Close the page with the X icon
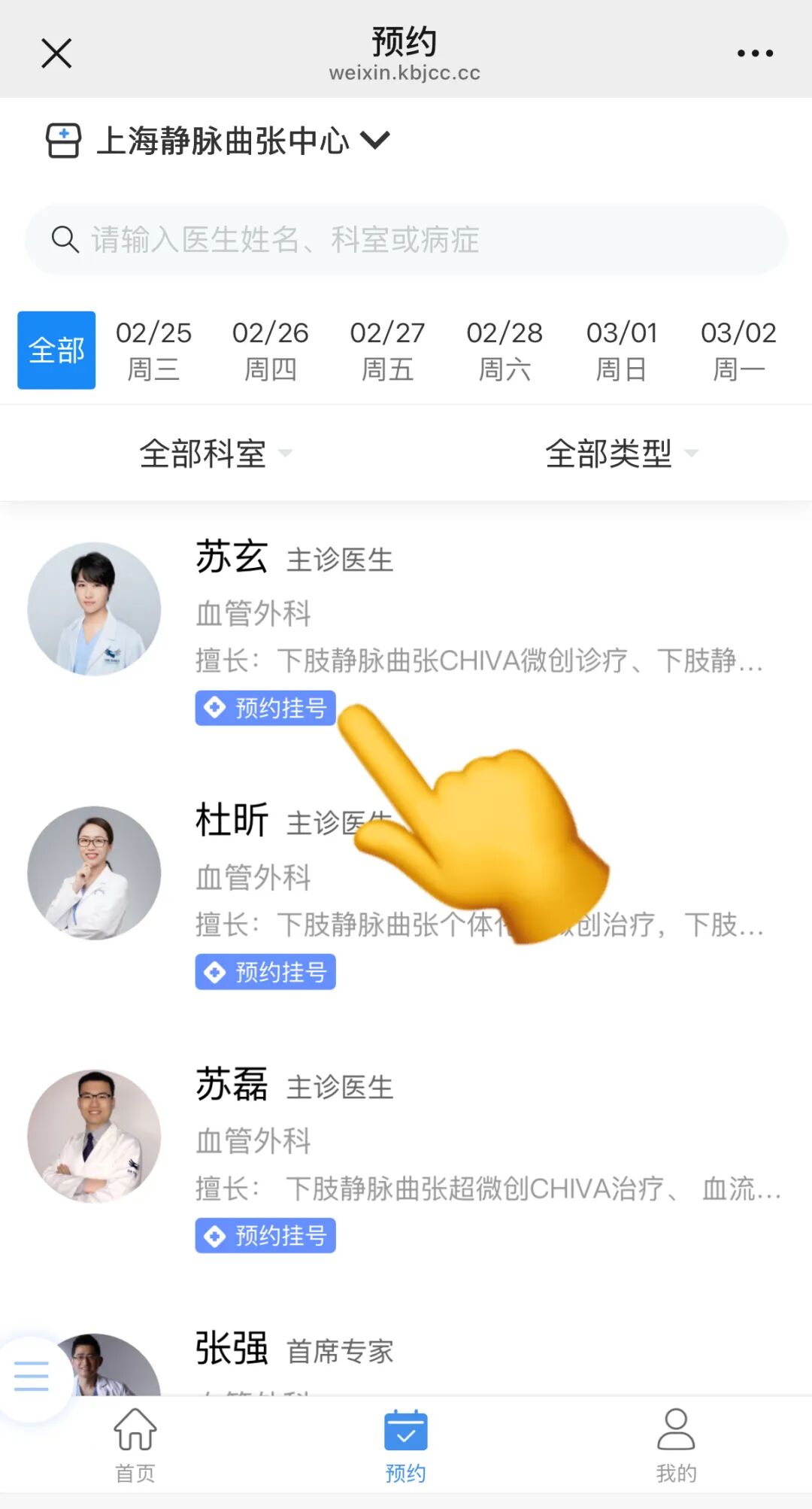The height and width of the screenshot is (1509, 812). 54,53
